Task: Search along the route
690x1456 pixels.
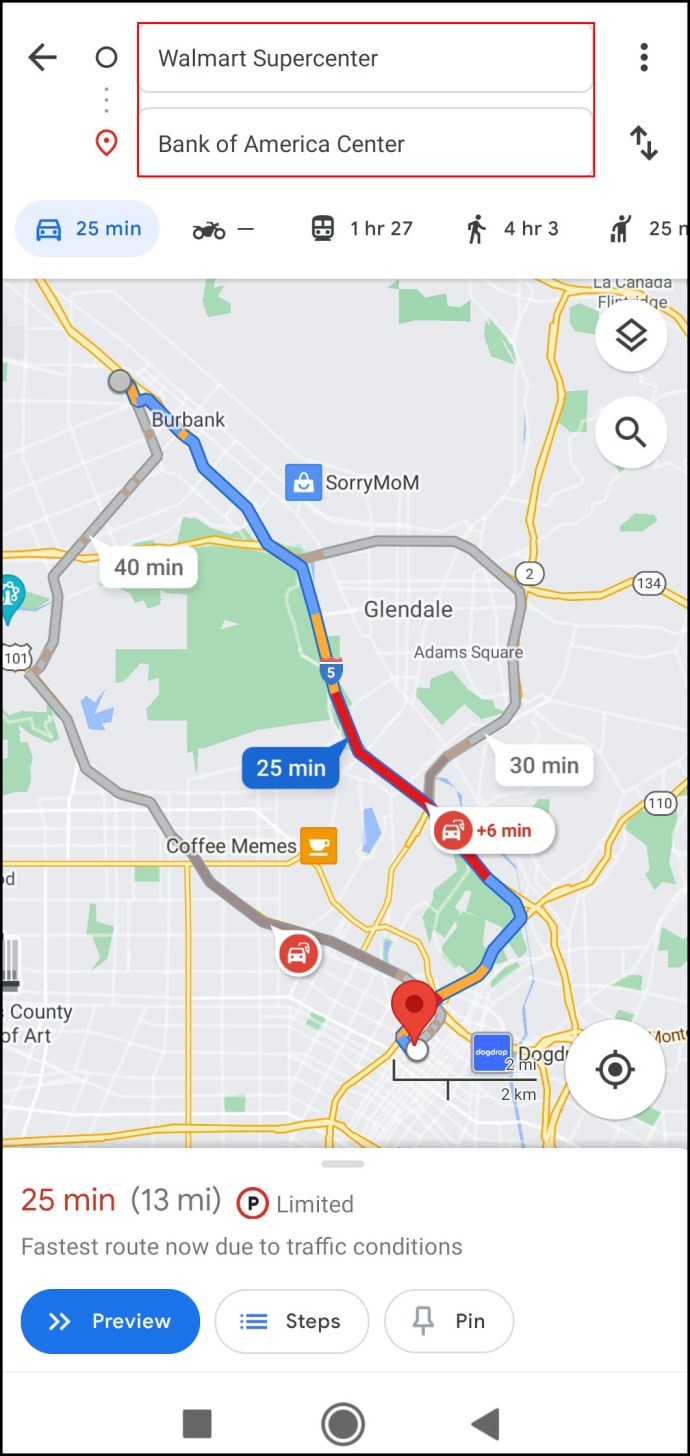Action: [x=630, y=432]
